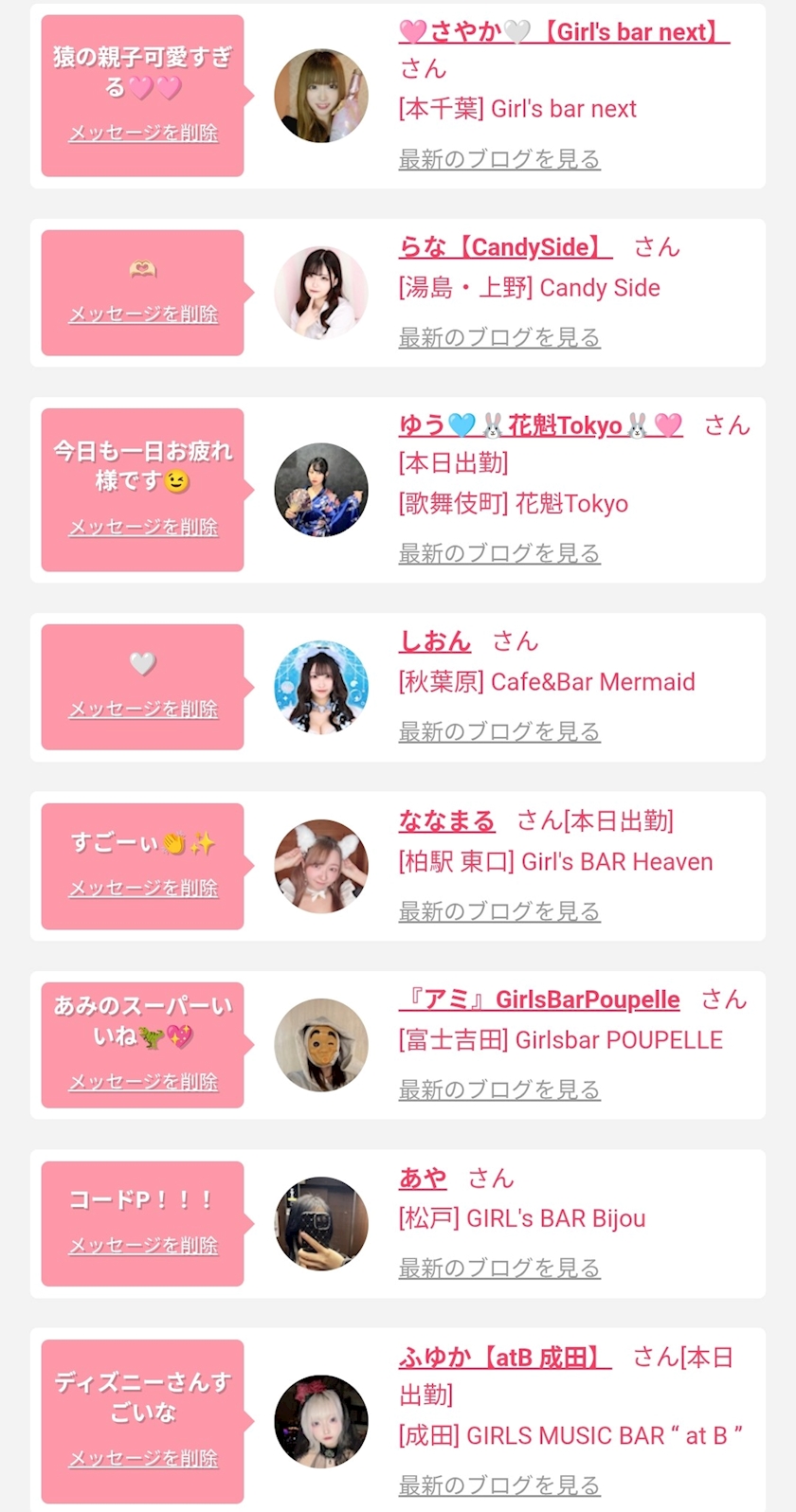Delete the message sent to らな

(143, 315)
